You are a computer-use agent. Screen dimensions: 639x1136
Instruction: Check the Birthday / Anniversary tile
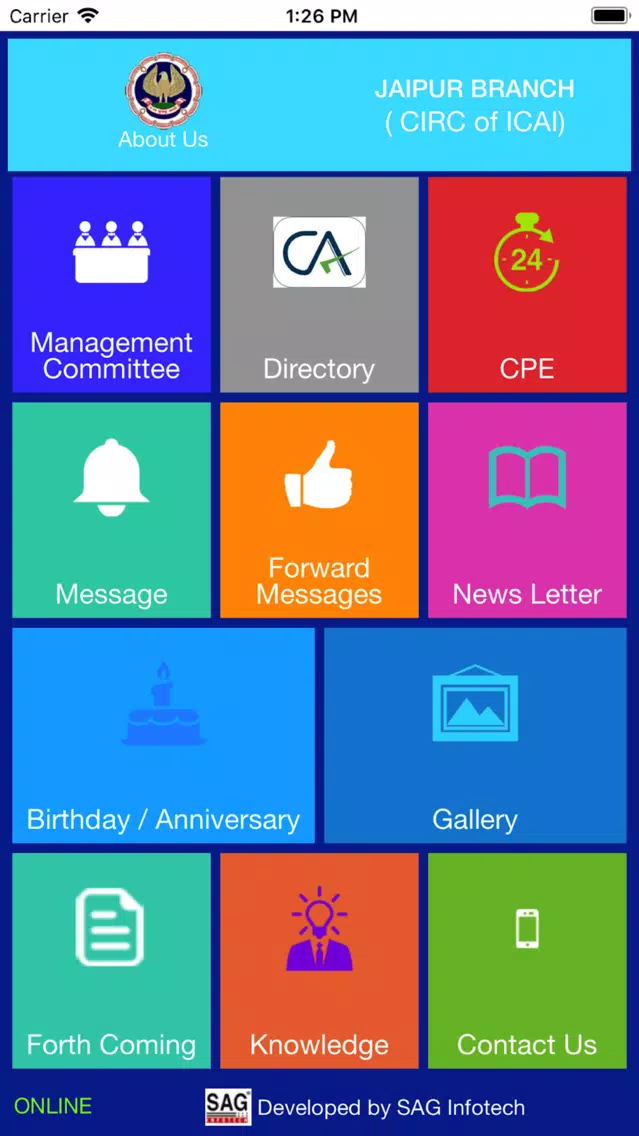coord(164,735)
